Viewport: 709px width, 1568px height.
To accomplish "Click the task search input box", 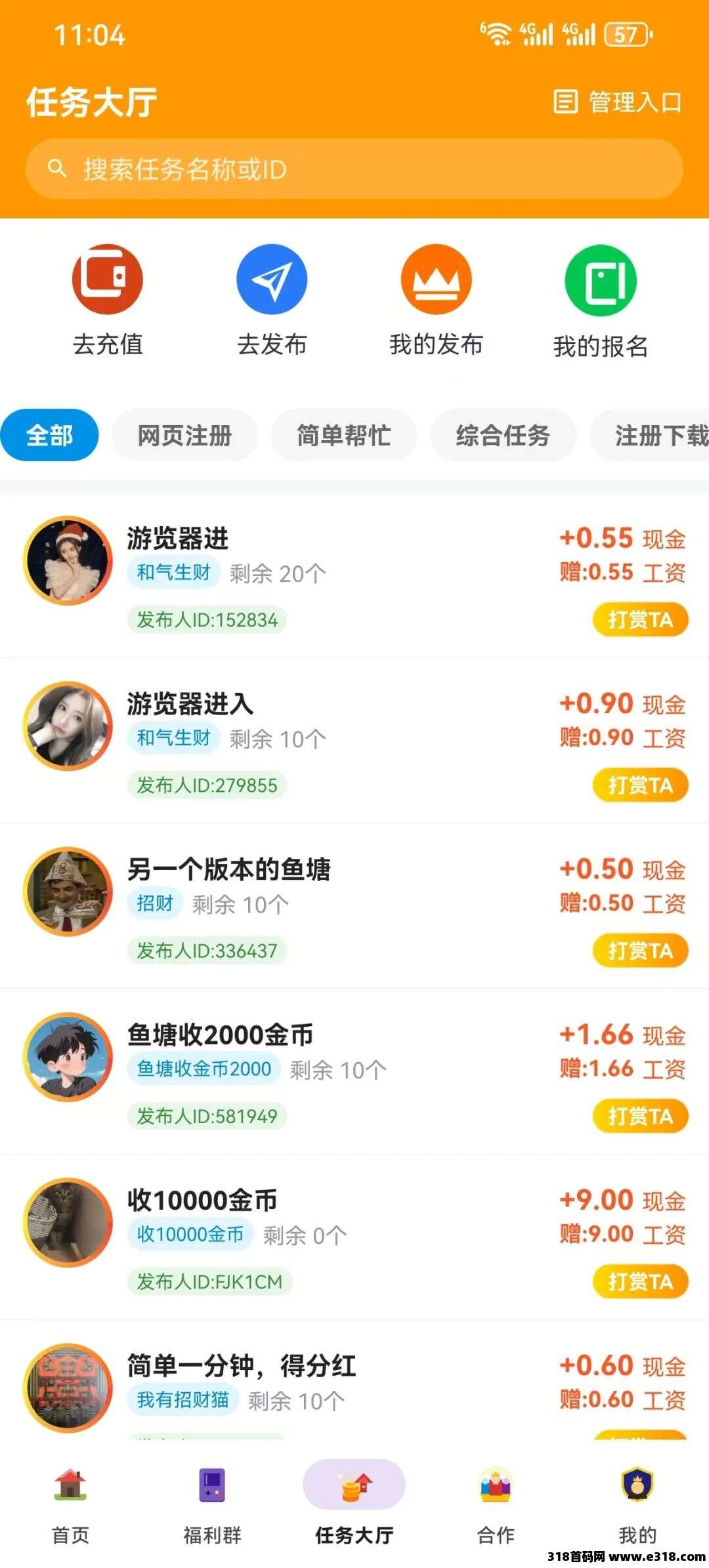I will [354, 167].
